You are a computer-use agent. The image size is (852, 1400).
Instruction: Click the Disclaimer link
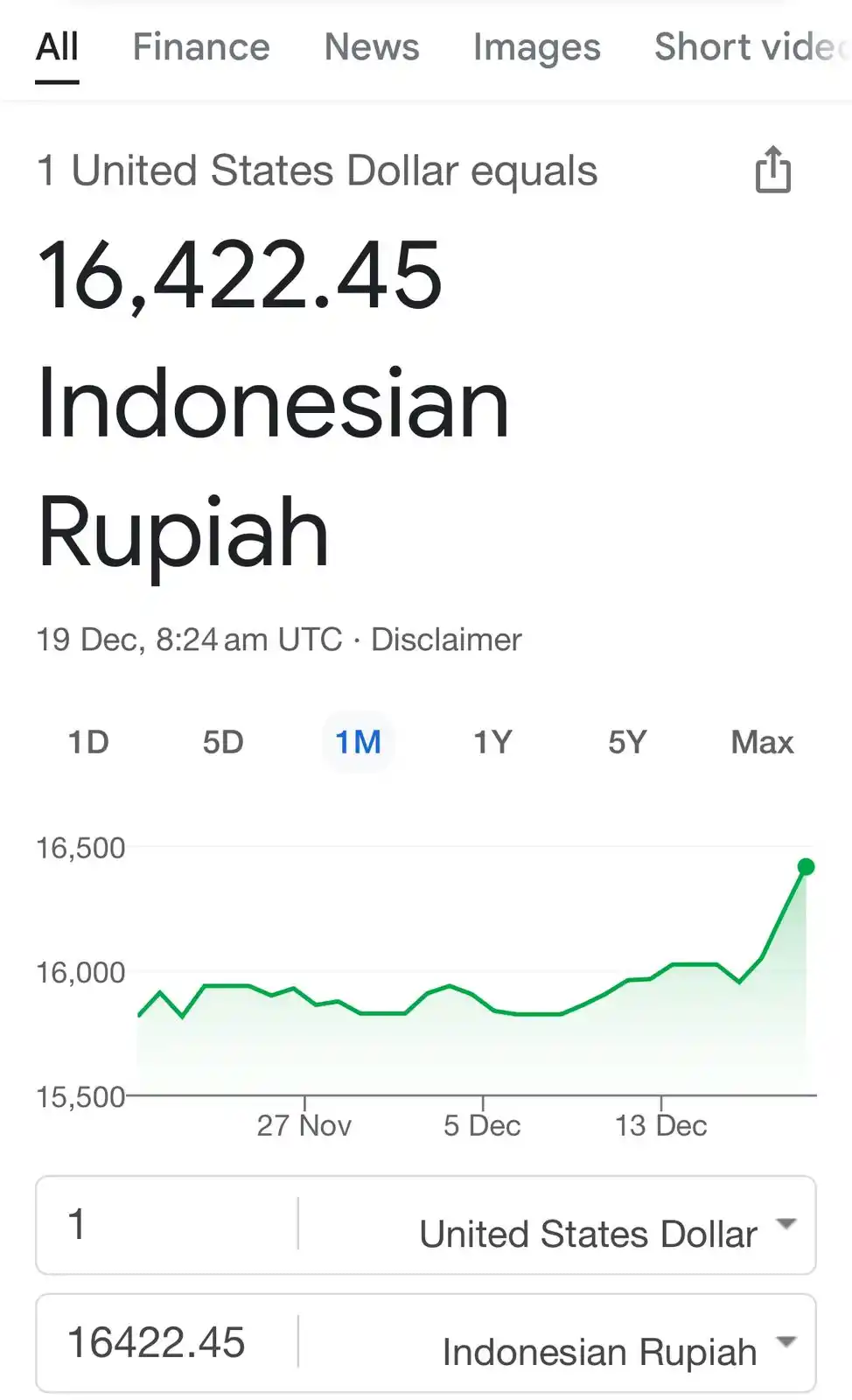pos(446,640)
